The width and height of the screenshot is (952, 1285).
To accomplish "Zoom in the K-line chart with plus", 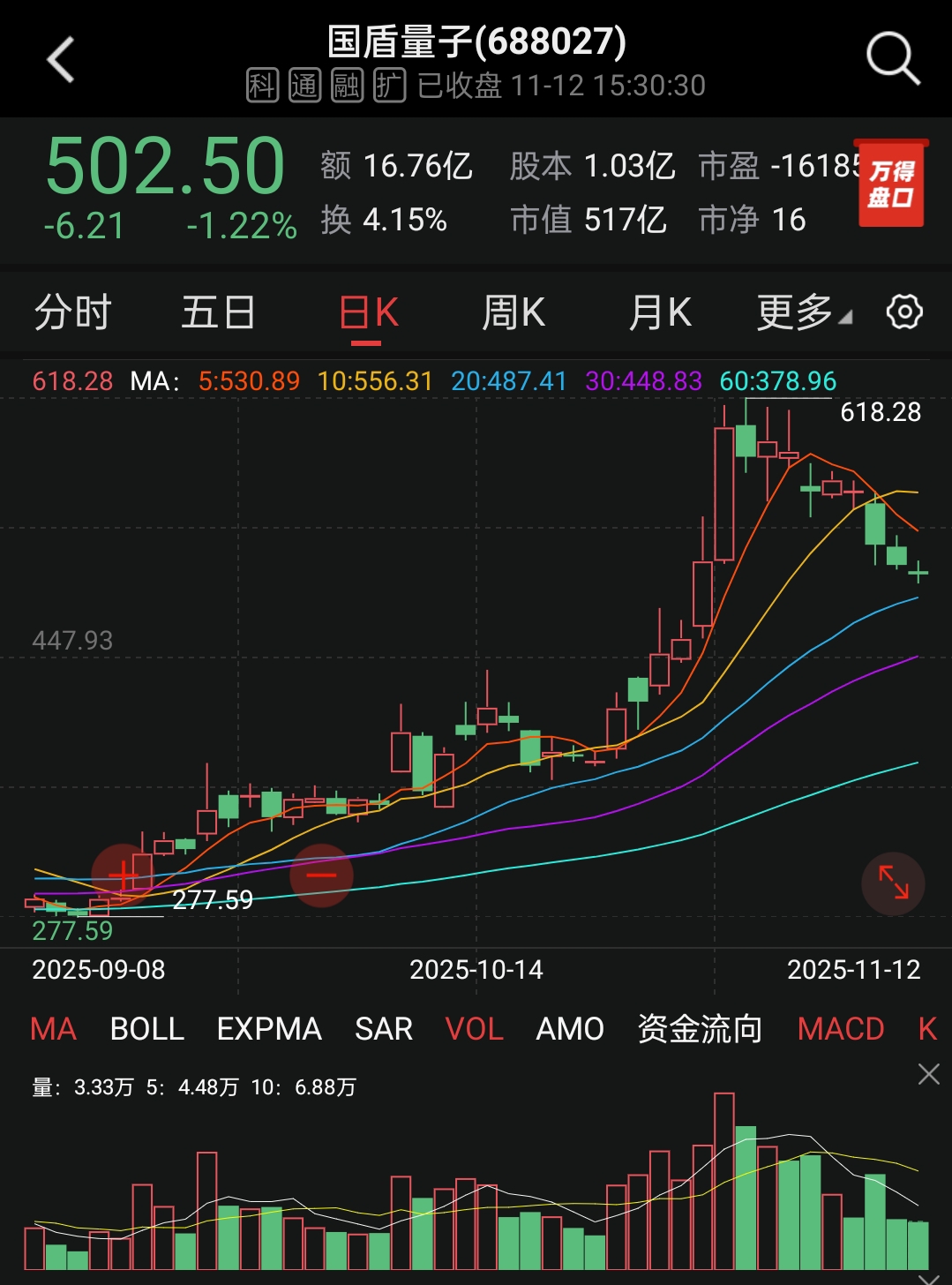I will tap(124, 875).
